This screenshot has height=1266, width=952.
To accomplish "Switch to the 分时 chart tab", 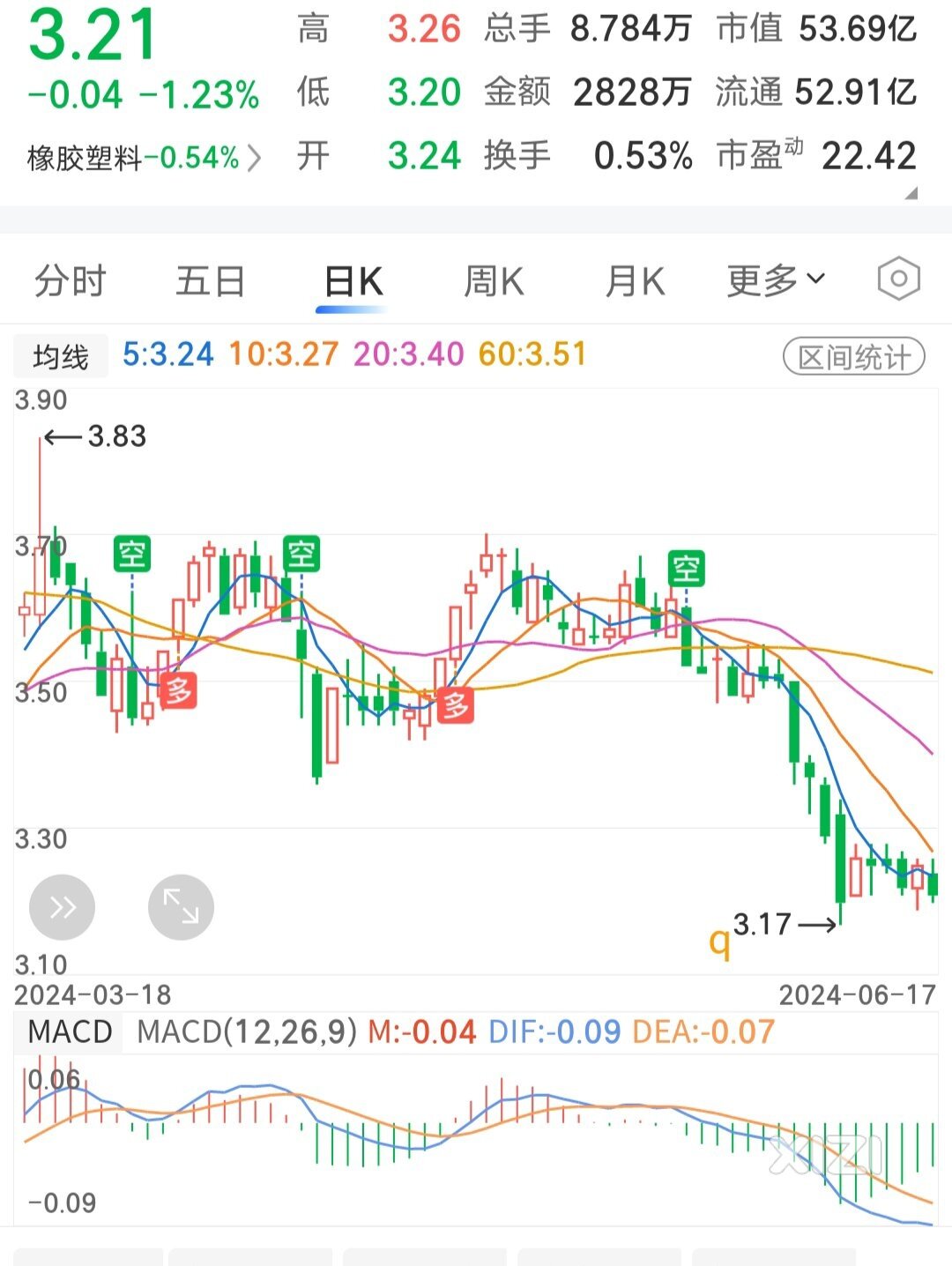I will 71,282.
